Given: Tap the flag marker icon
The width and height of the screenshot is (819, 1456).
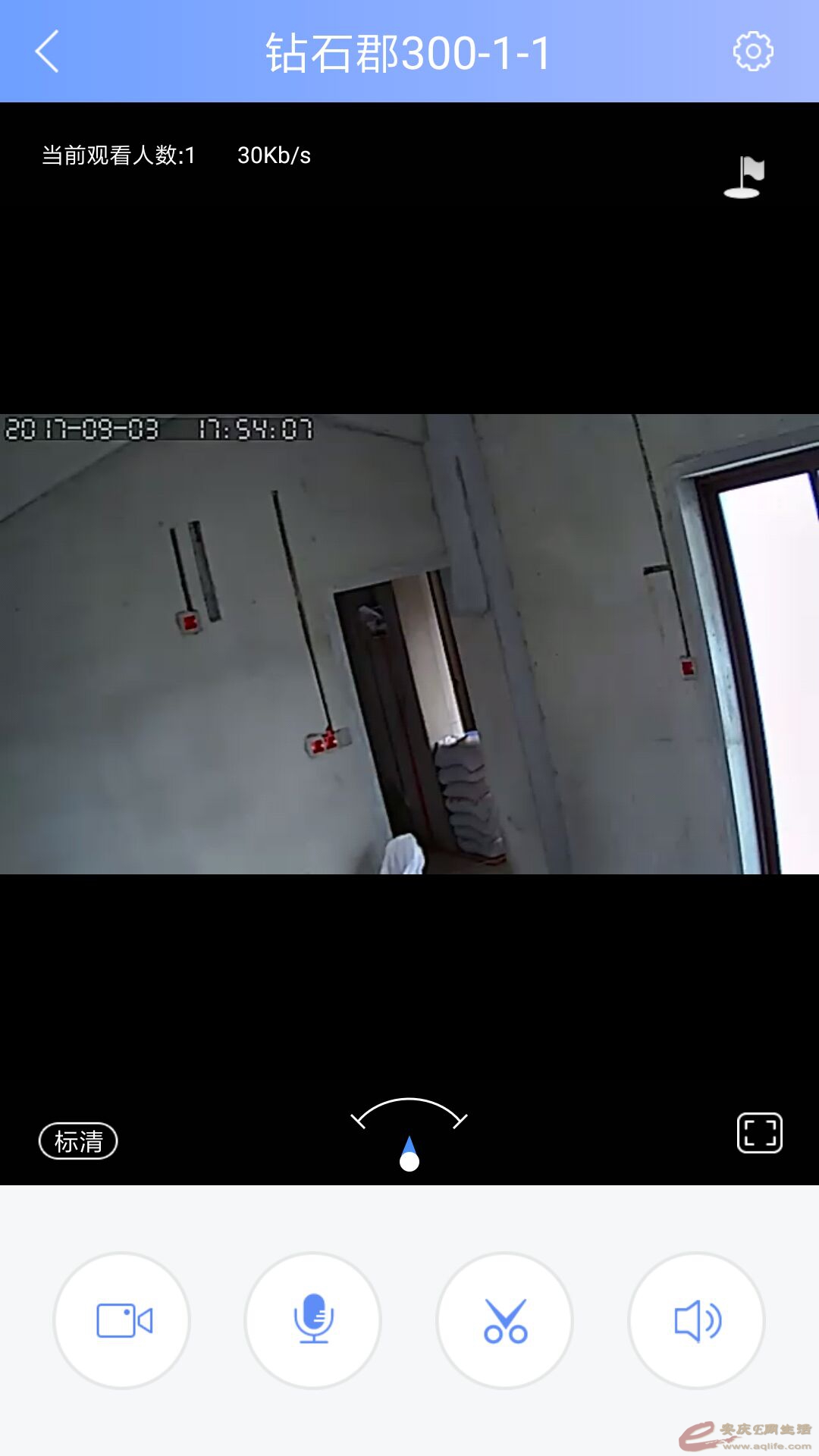Looking at the screenshot, I should 745,177.
